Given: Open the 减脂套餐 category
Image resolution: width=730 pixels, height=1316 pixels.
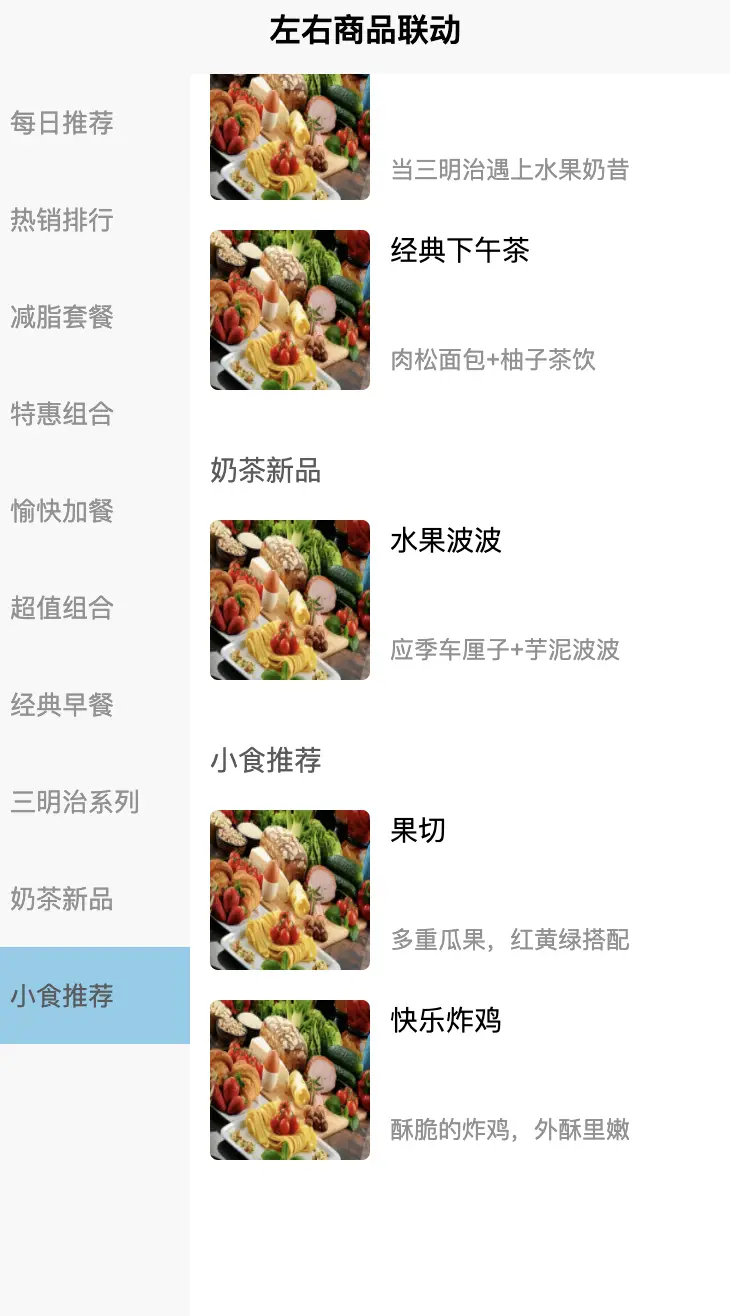Looking at the screenshot, I should pos(95,317).
